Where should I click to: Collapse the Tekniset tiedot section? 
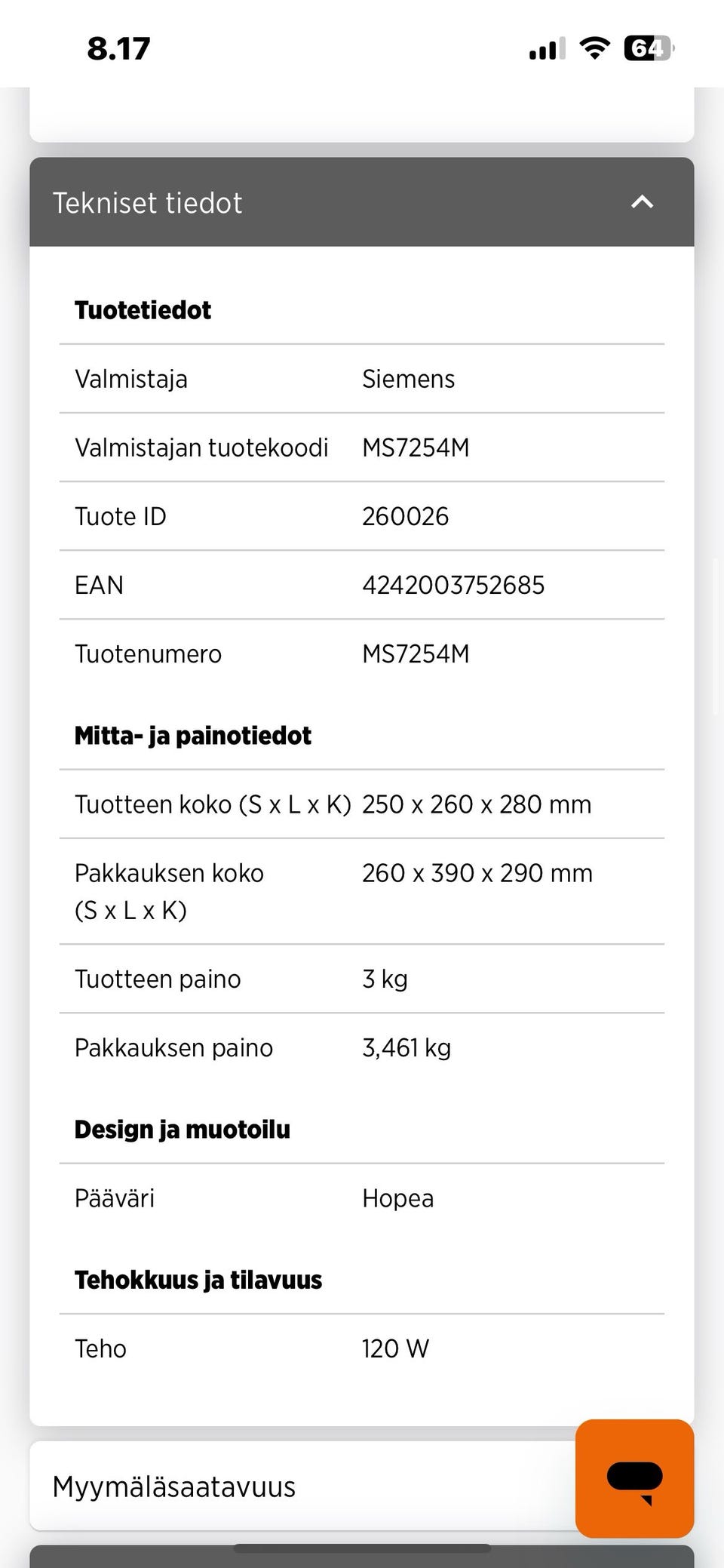(641, 202)
